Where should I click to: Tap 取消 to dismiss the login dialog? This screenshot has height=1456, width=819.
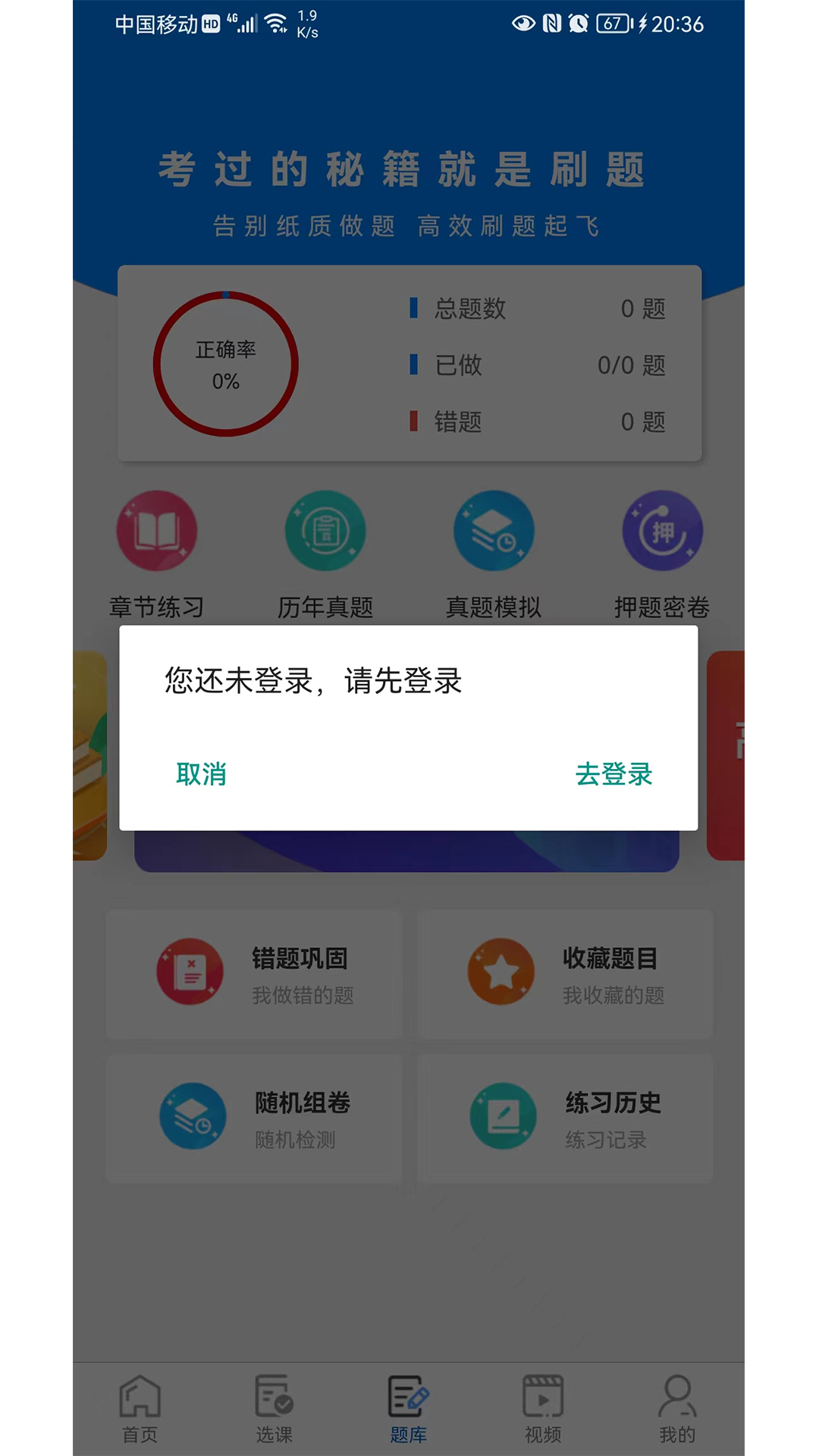pyautogui.click(x=201, y=774)
